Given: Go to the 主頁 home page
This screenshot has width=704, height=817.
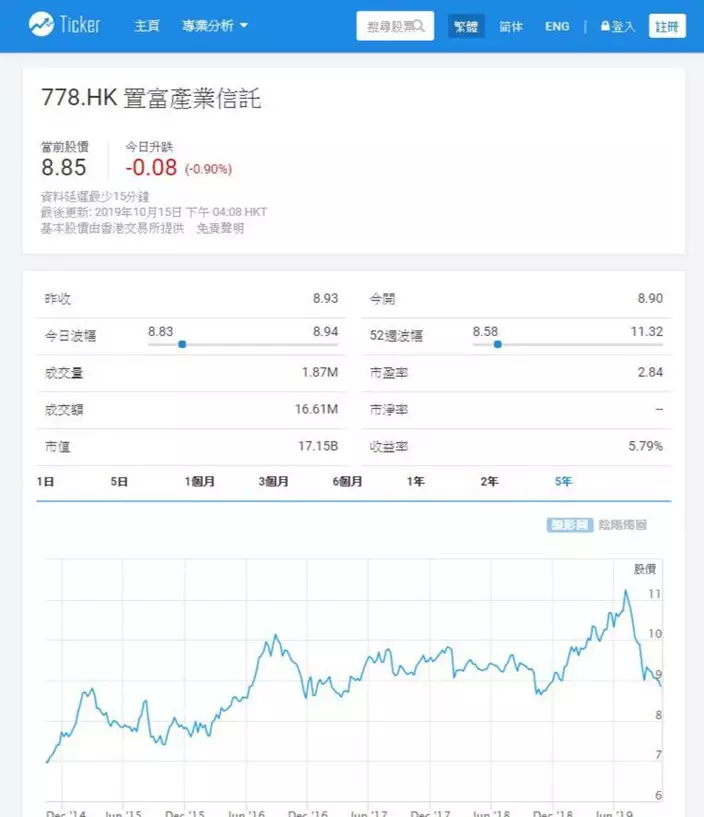Looking at the screenshot, I should [146, 26].
